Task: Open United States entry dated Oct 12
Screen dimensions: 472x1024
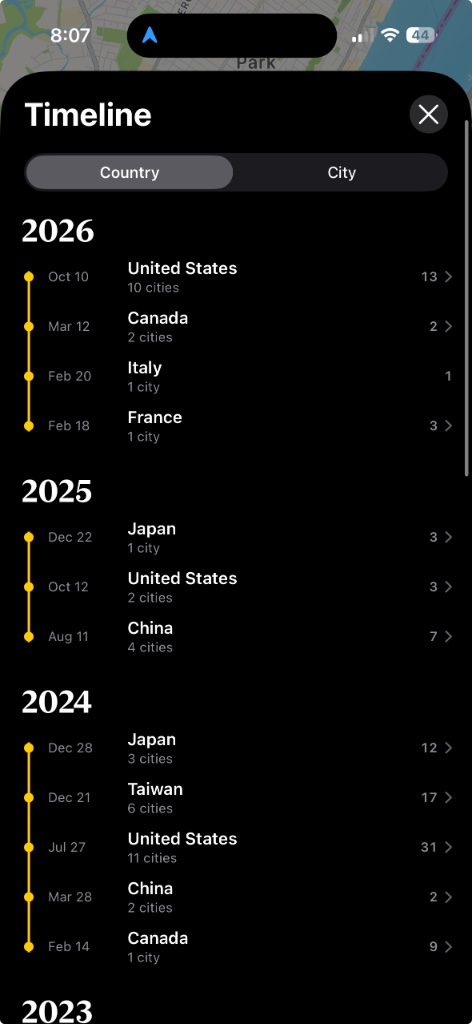Action: pyautogui.click(x=238, y=587)
